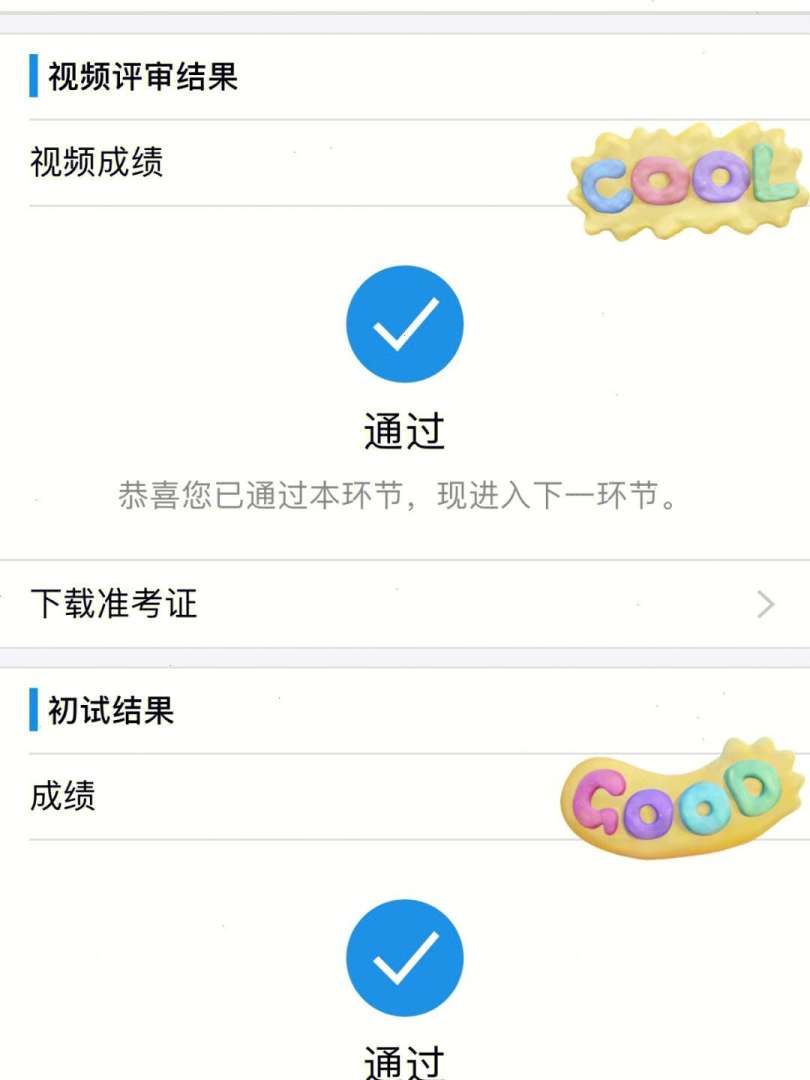The width and height of the screenshot is (810, 1080).
Task: Tap the 通过 status text at top
Action: tap(405, 434)
